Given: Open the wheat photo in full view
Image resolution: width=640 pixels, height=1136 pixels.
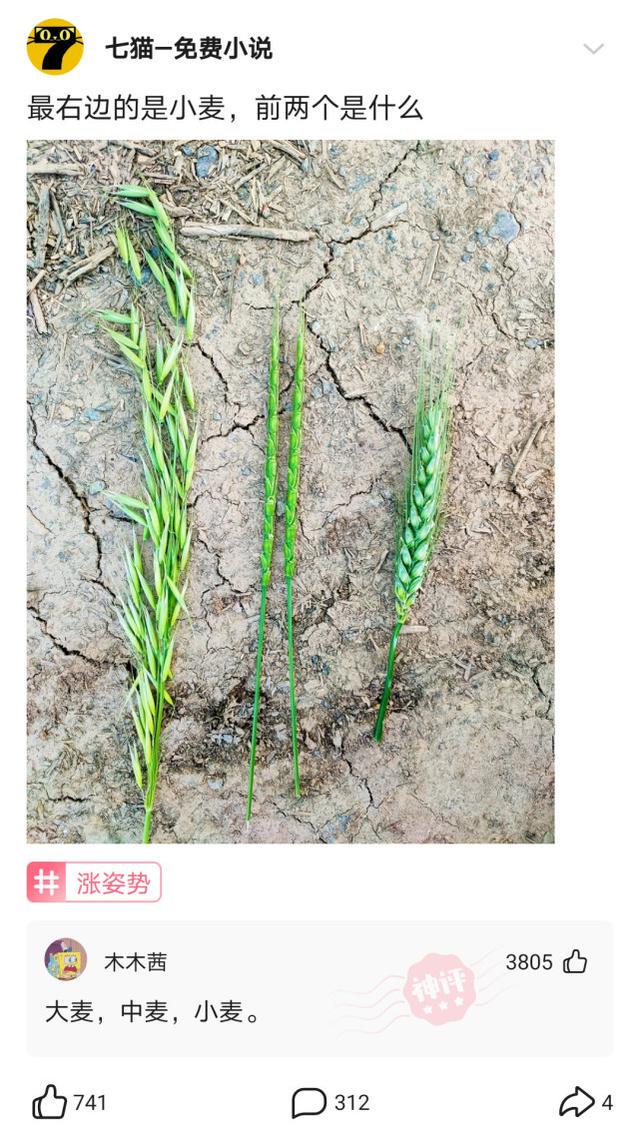Looking at the screenshot, I should 290,491.
